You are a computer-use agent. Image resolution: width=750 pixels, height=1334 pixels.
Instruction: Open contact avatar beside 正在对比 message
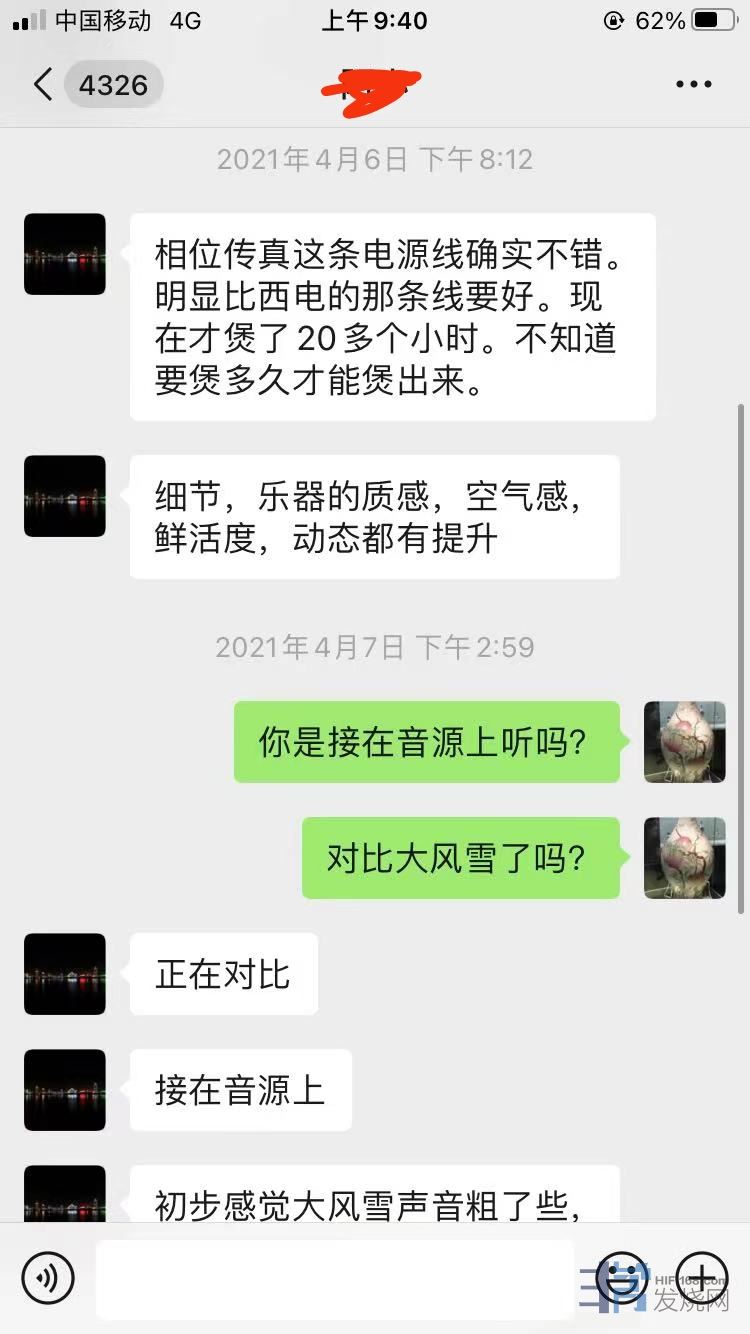coord(65,974)
